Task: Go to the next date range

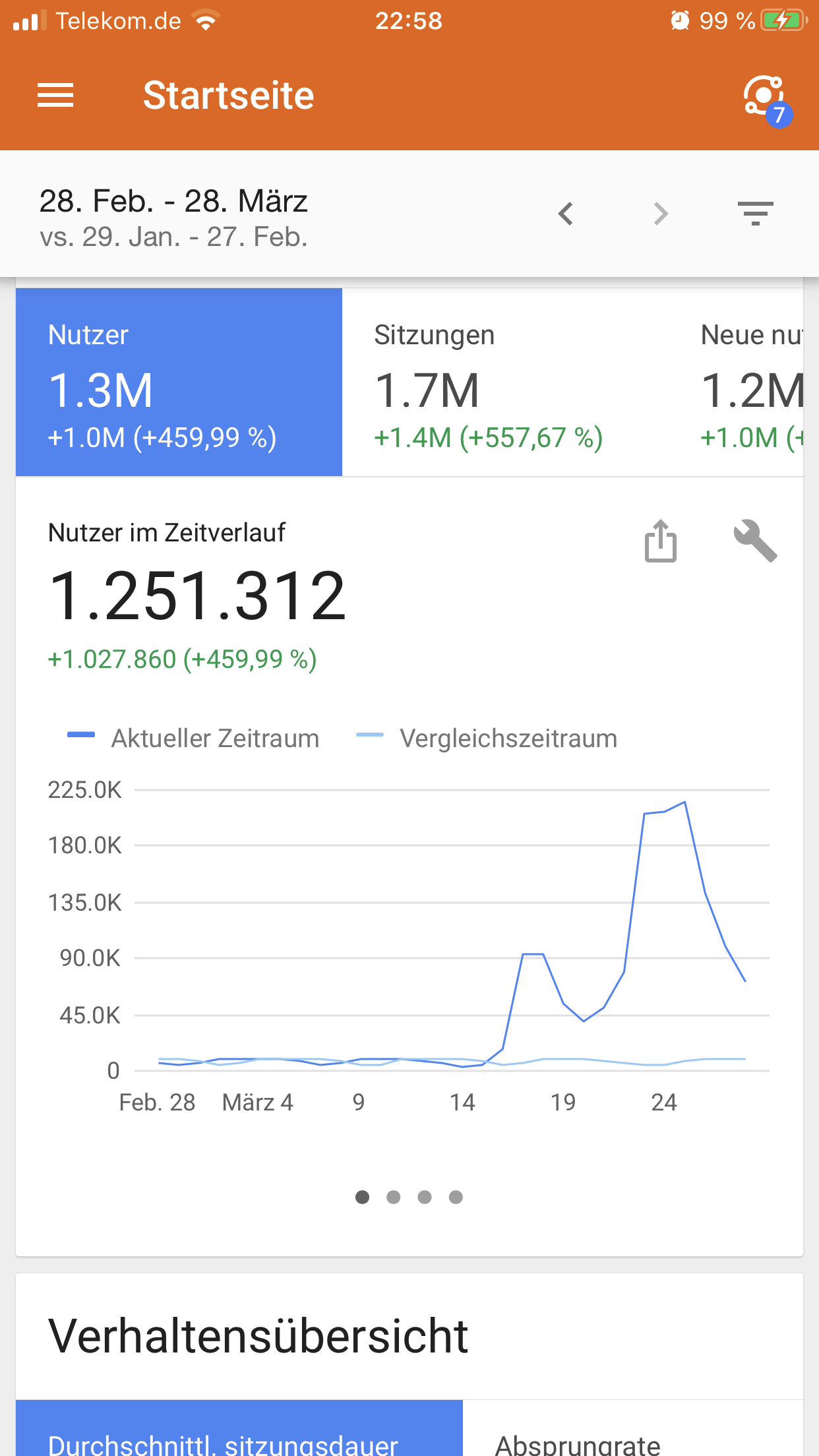Action: [661, 214]
